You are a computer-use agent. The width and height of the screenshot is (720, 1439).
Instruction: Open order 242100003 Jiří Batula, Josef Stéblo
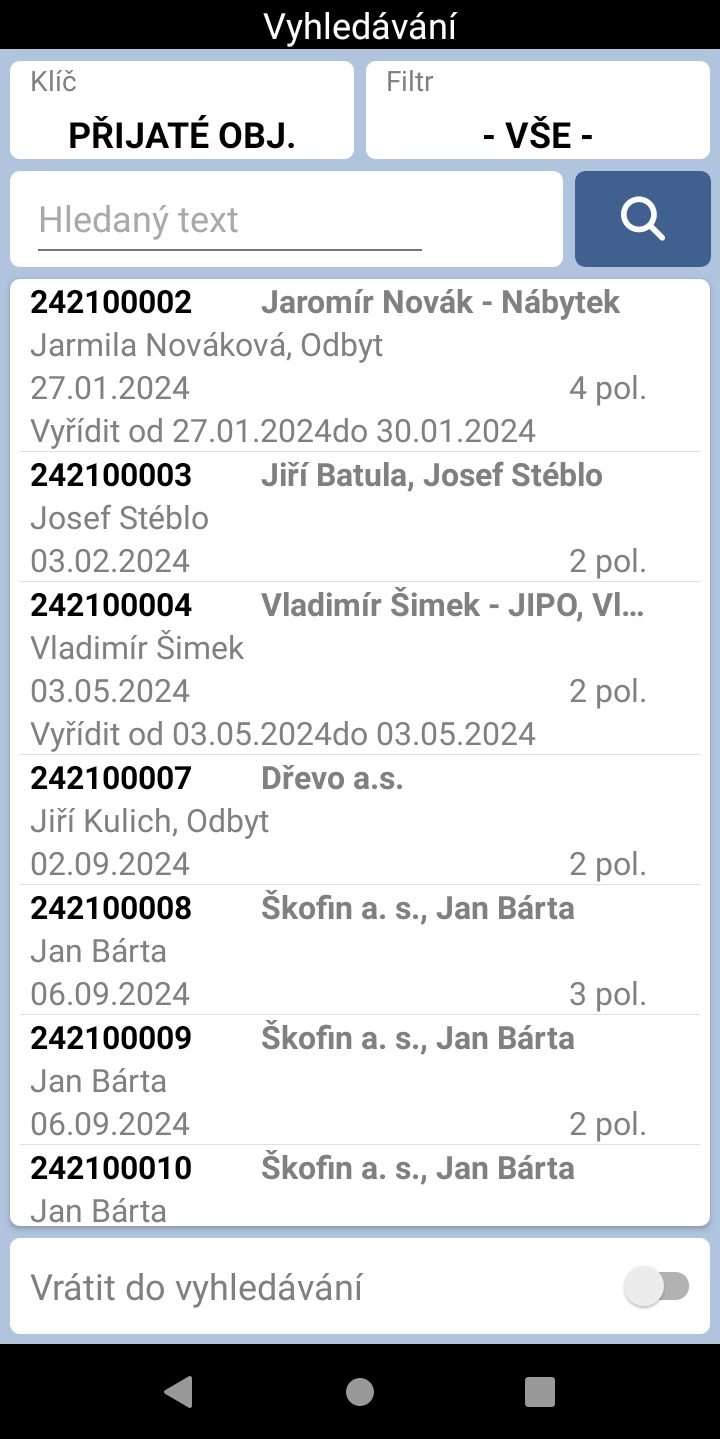click(360, 517)
